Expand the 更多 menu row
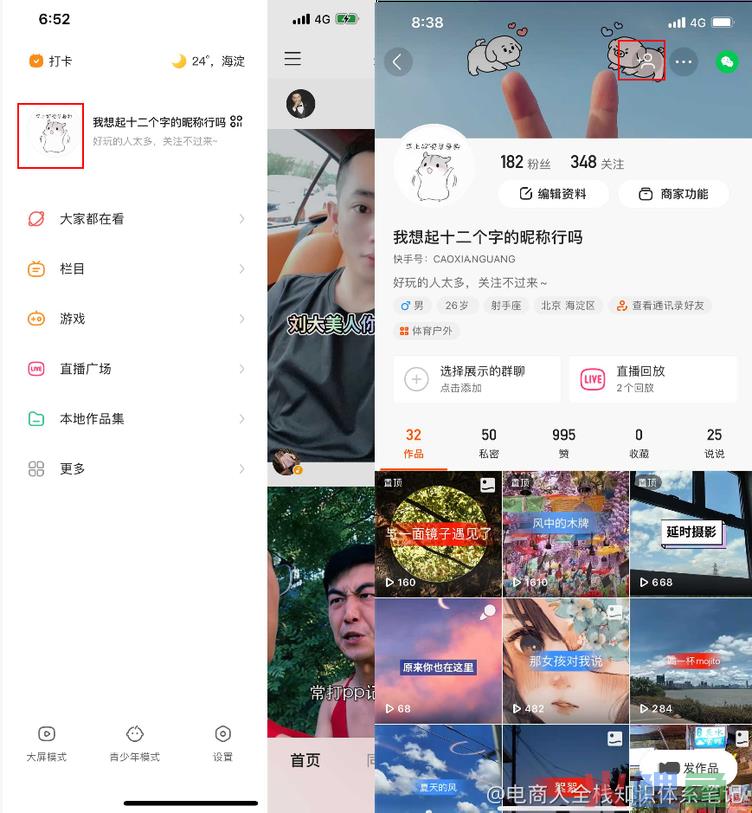This screenshot has width=752, height=813. click(x=72, y=469)
